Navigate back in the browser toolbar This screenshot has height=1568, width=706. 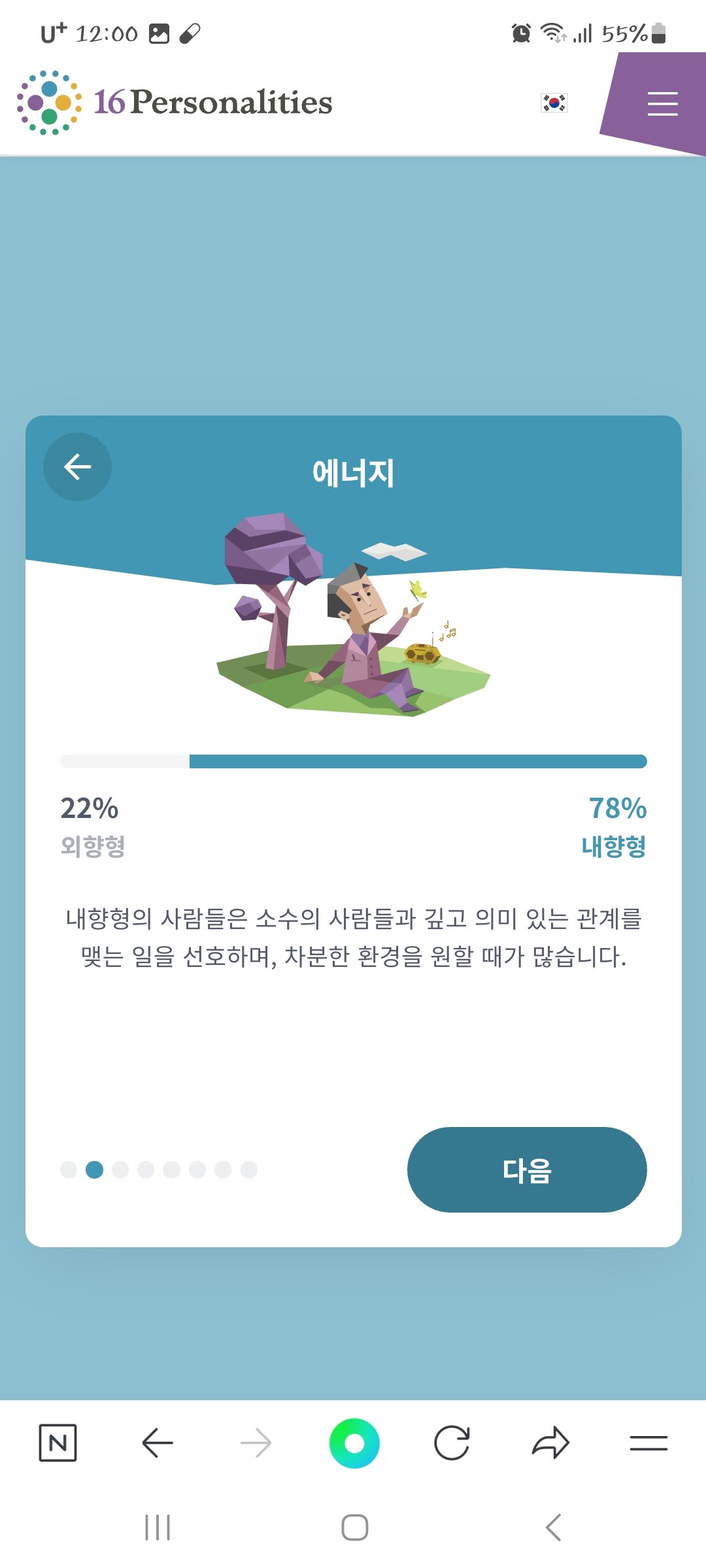click(x=158, y=1443)
